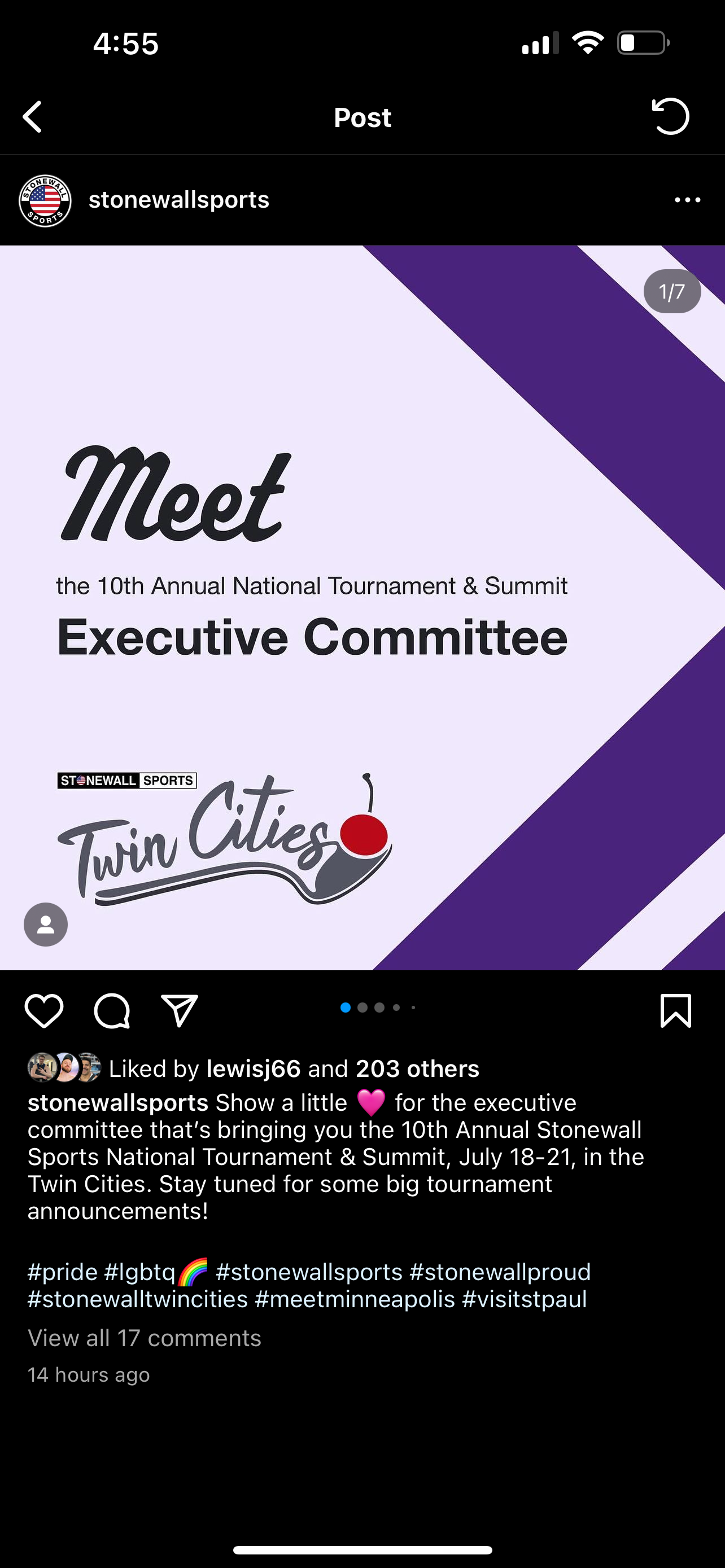The image size is (725, 1568).
Task: Open lewisj66's profile from the likes line
Action: pyautogui.click(x=253, y=1069)
